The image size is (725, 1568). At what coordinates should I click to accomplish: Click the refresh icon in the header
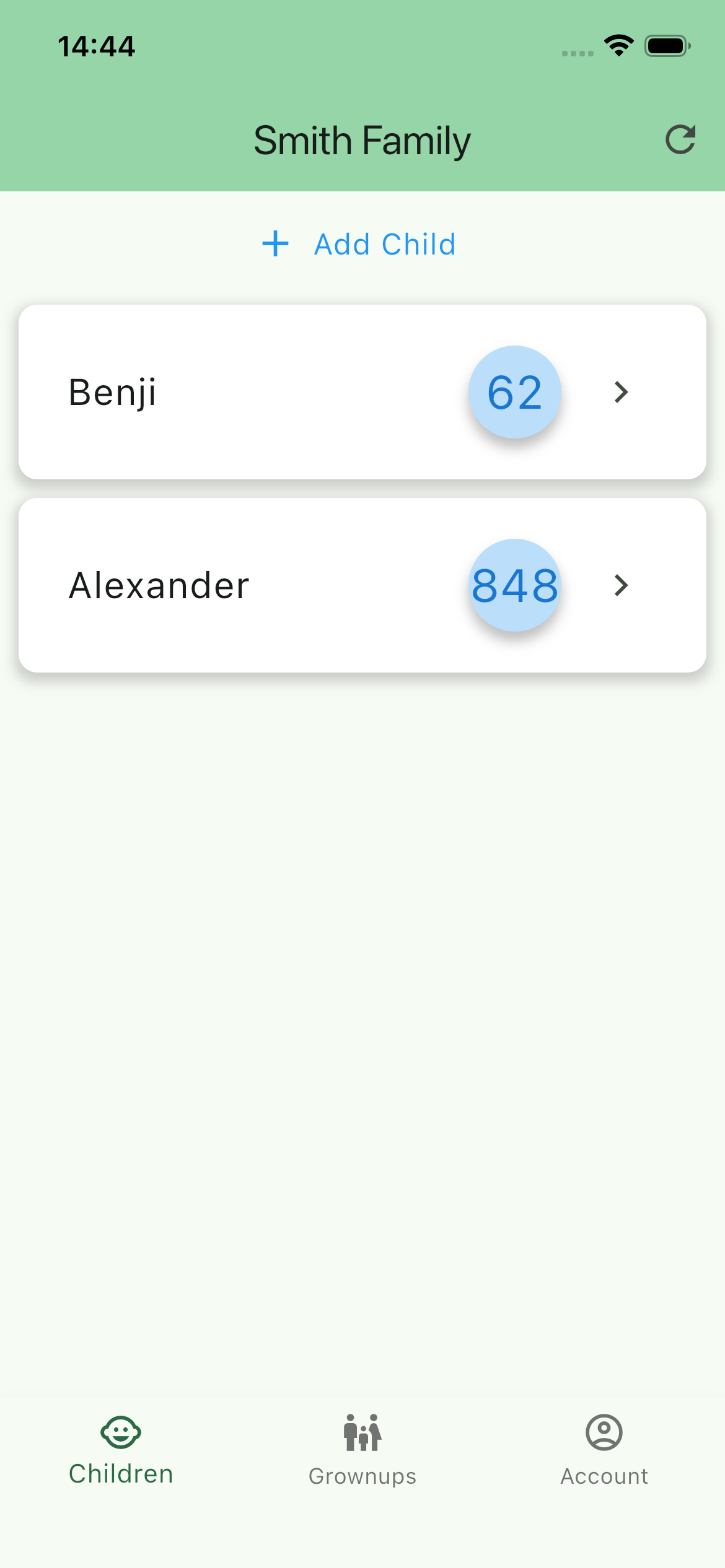pyautogui.click(x=681, y=140)
